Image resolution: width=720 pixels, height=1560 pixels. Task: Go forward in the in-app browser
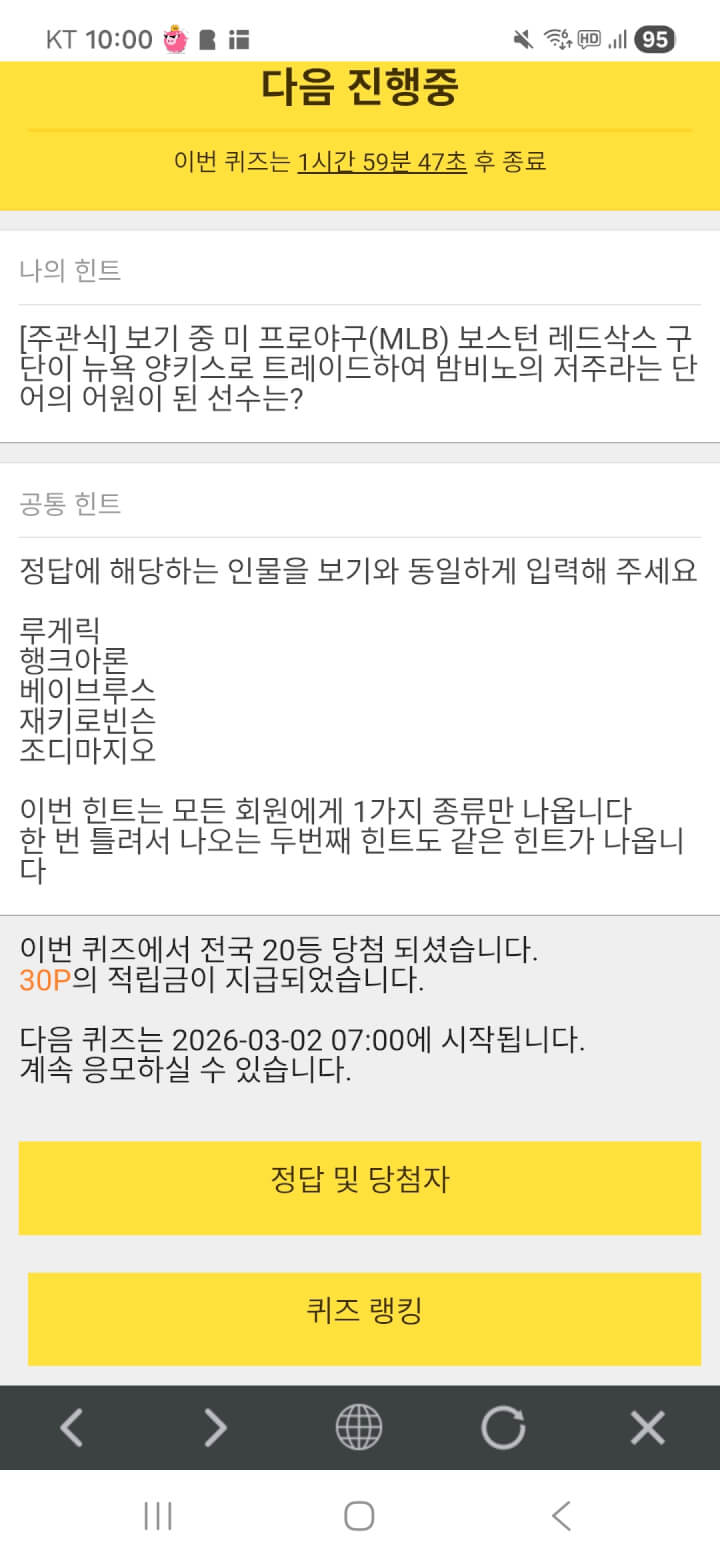click(215, 1427)
